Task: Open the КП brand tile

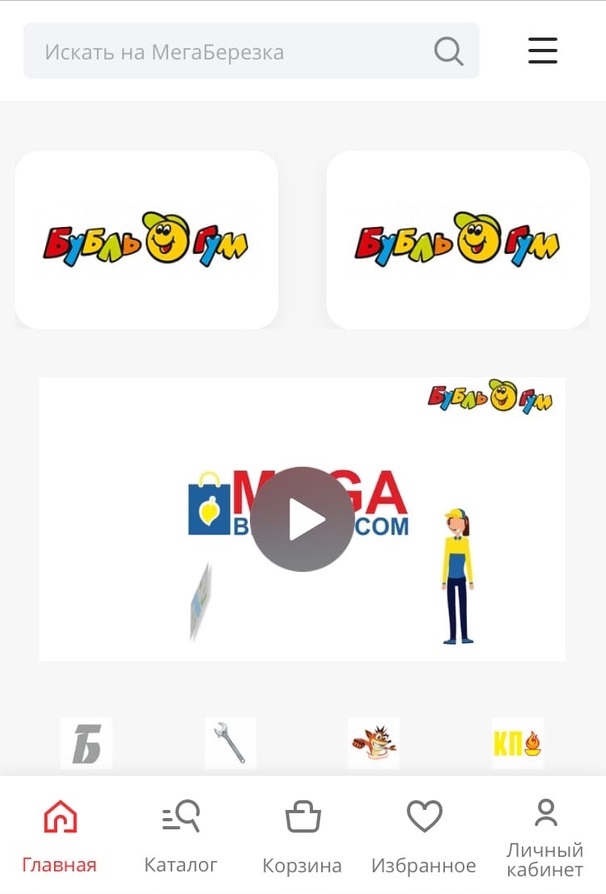Action: (x=517, y=743)
